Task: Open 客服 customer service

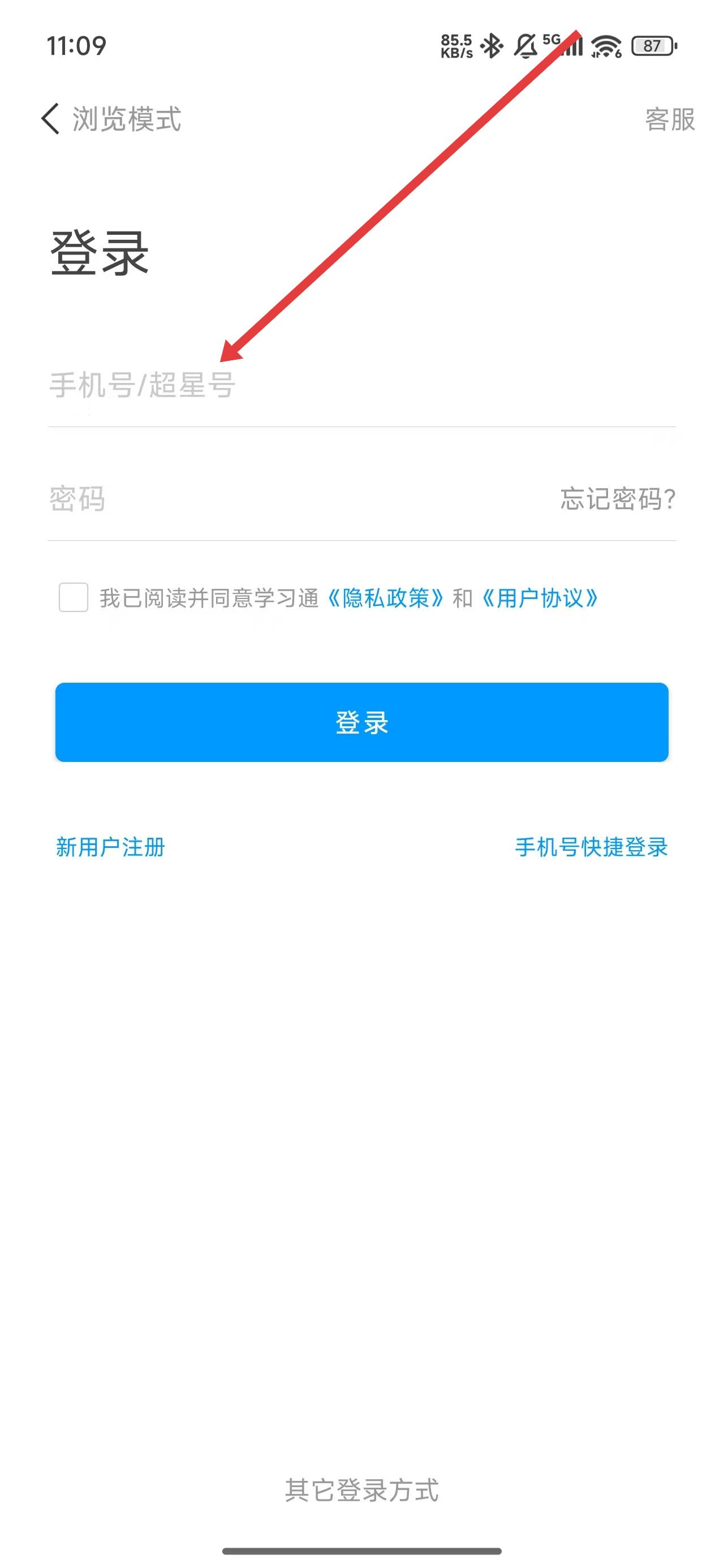Action: pos(669,119)
